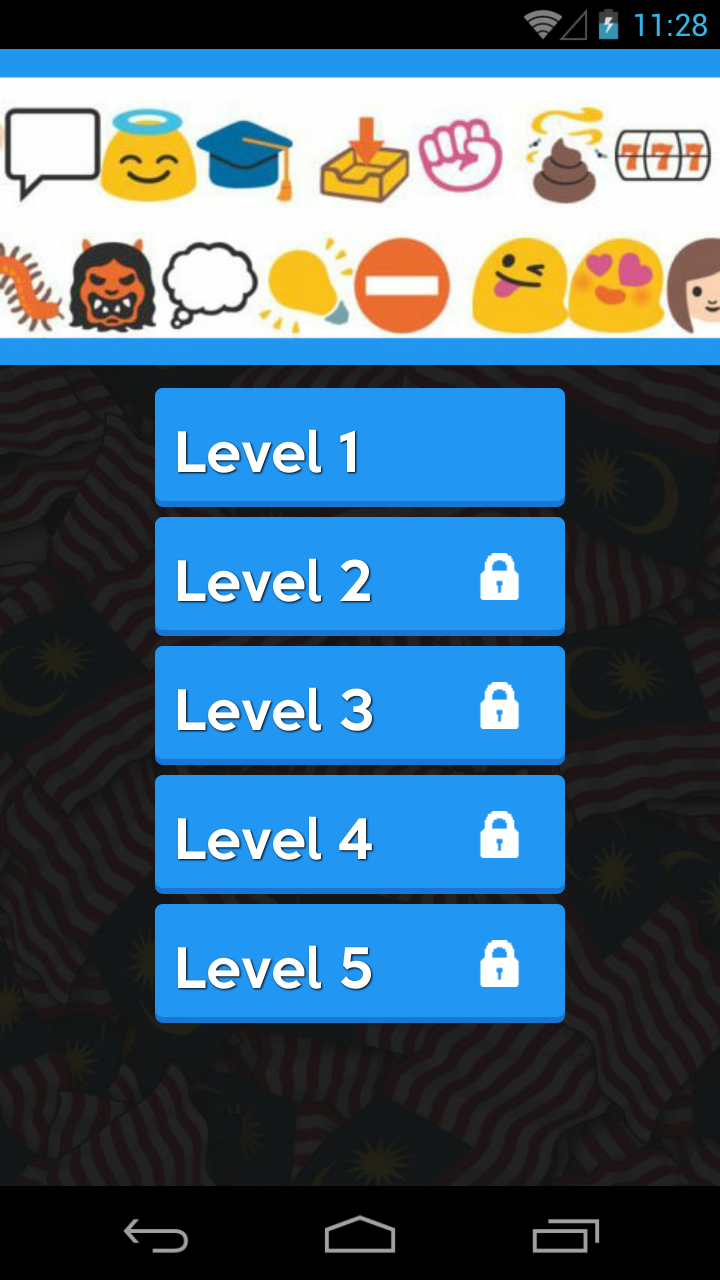
Task: Tap the locked Level 3 button
Action: pyautogui.click(x=359, y=705)
